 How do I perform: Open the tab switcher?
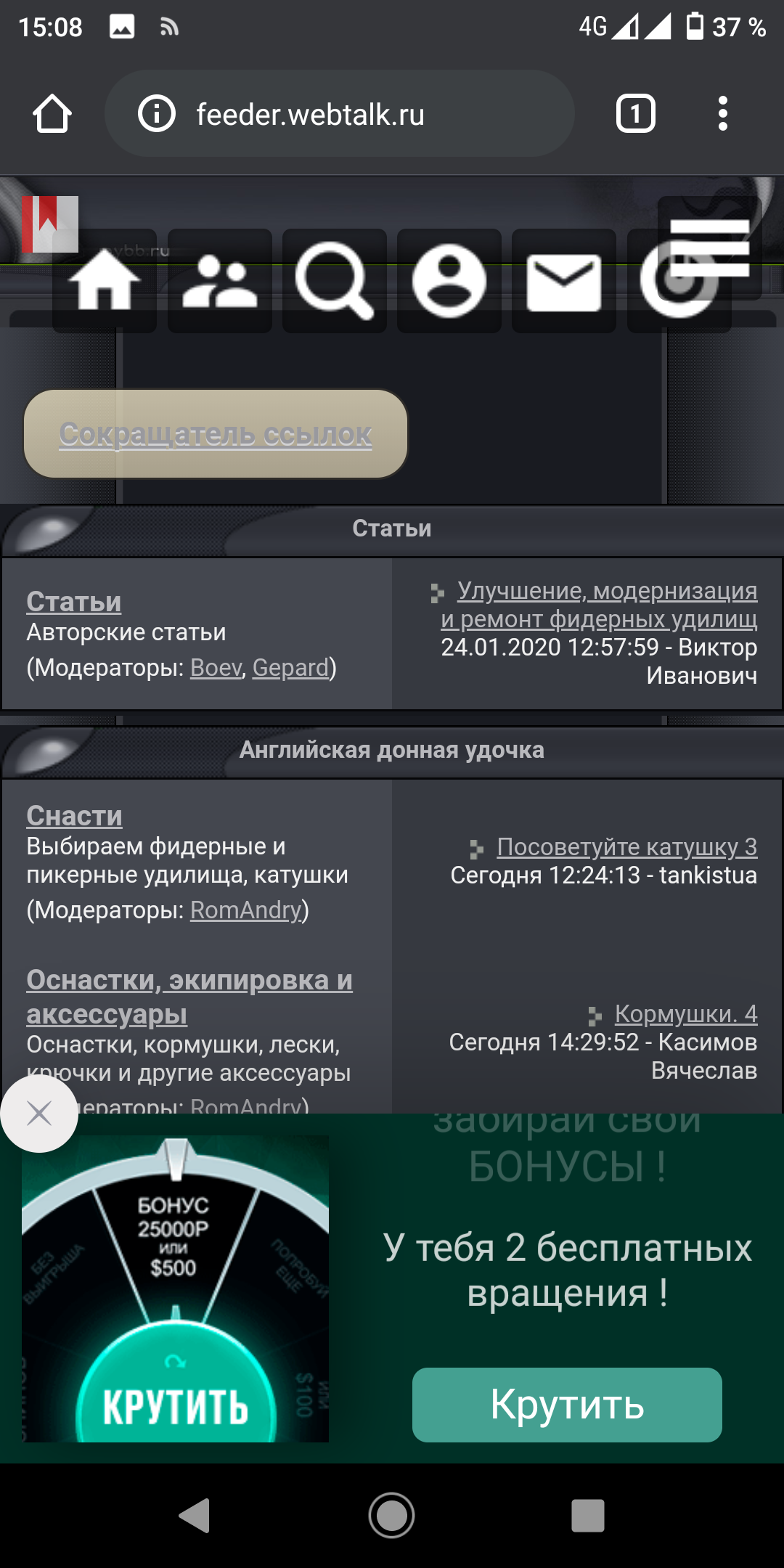click(x=636, y=114)
